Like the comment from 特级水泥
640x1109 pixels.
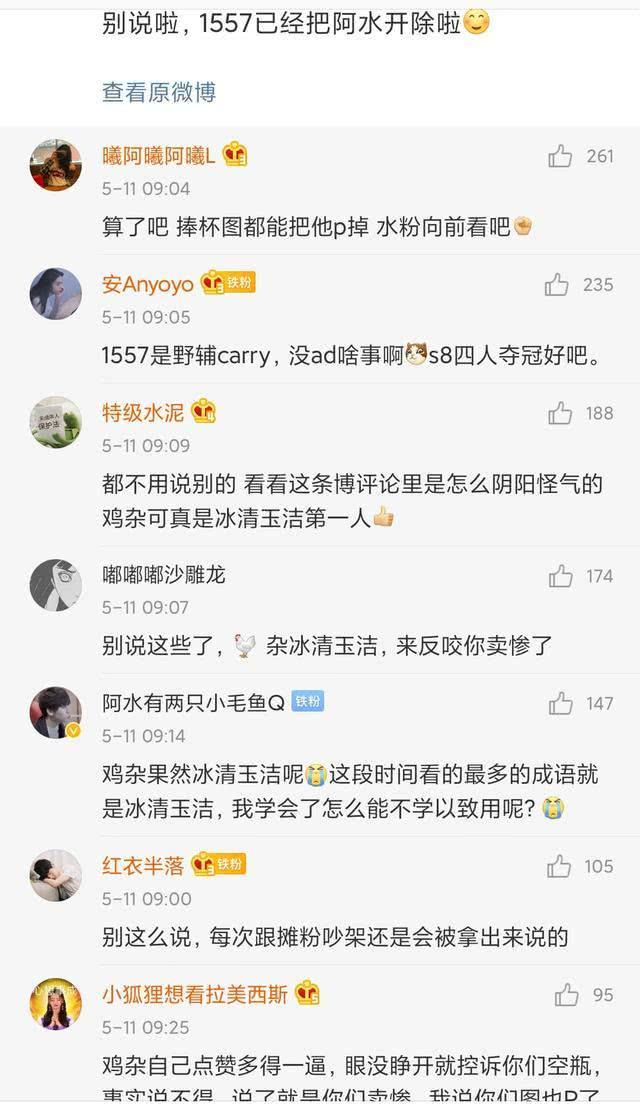point(560,413)
